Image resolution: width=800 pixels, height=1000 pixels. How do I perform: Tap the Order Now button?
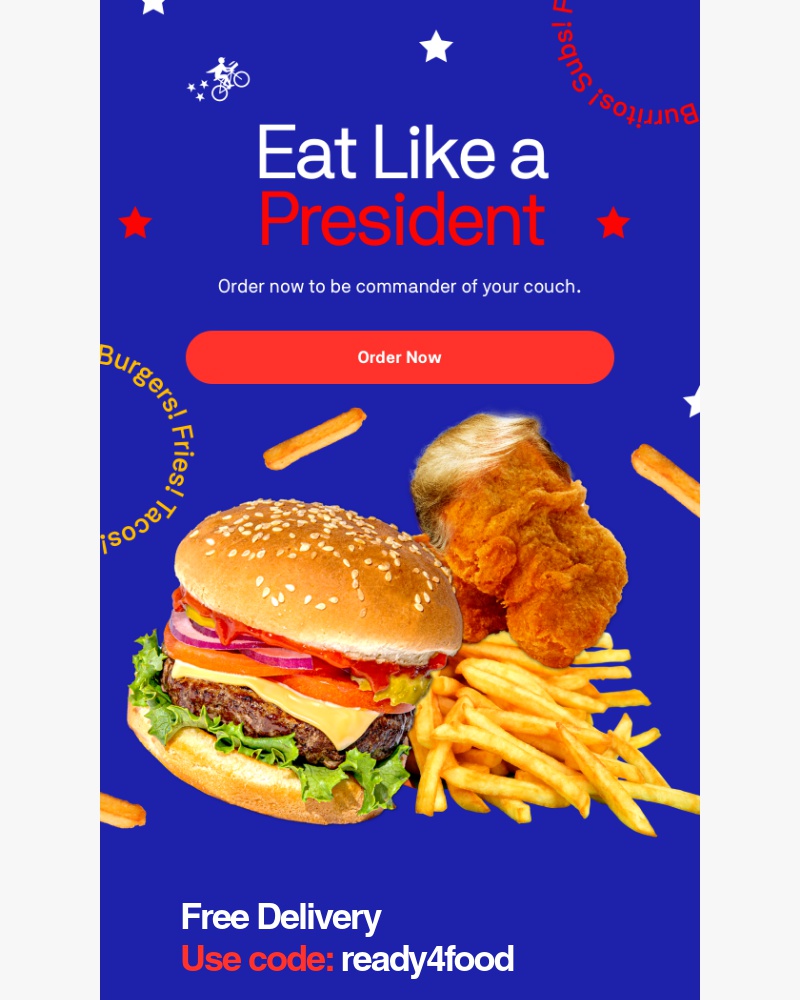[400, 357]
